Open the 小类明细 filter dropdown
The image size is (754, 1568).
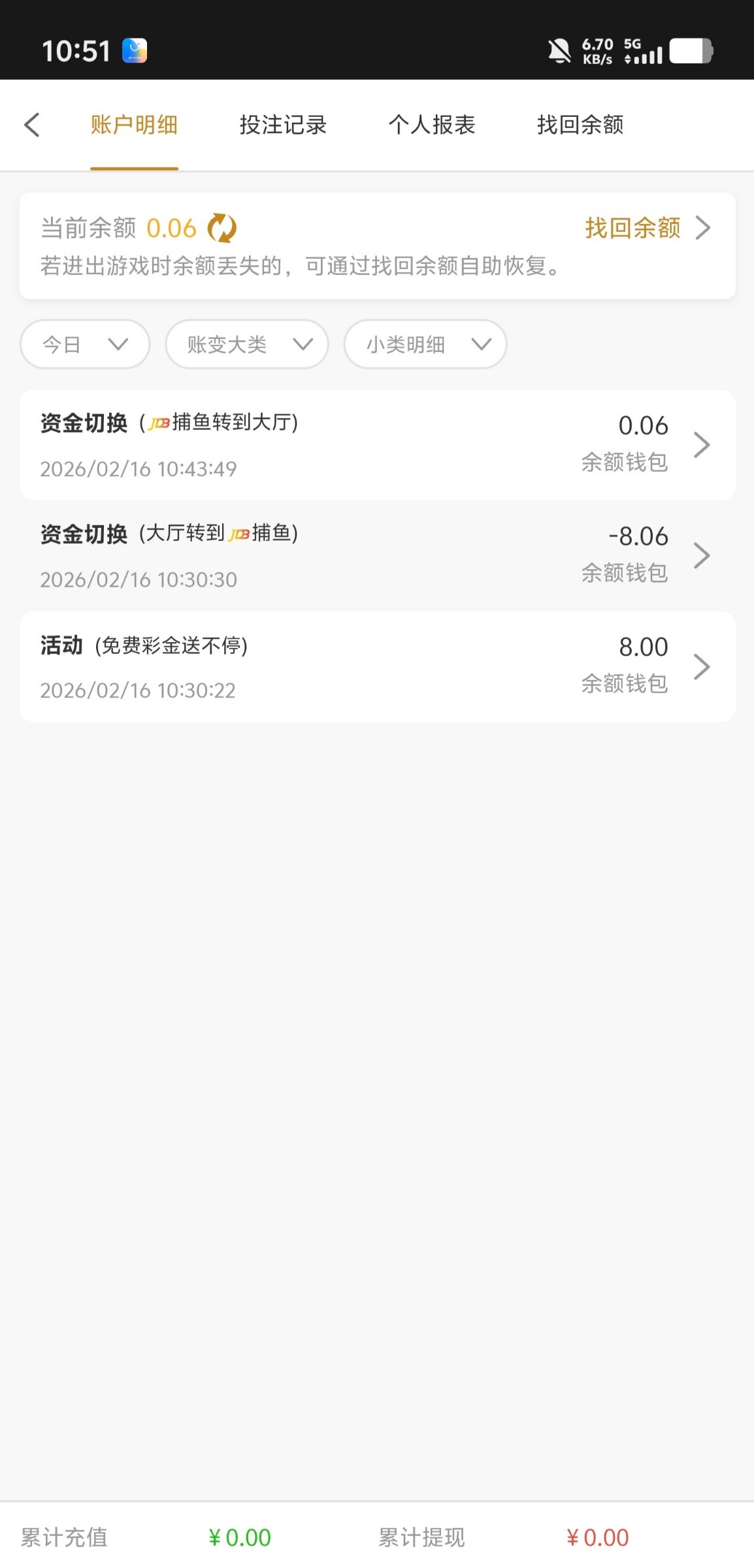coord(425,344)
